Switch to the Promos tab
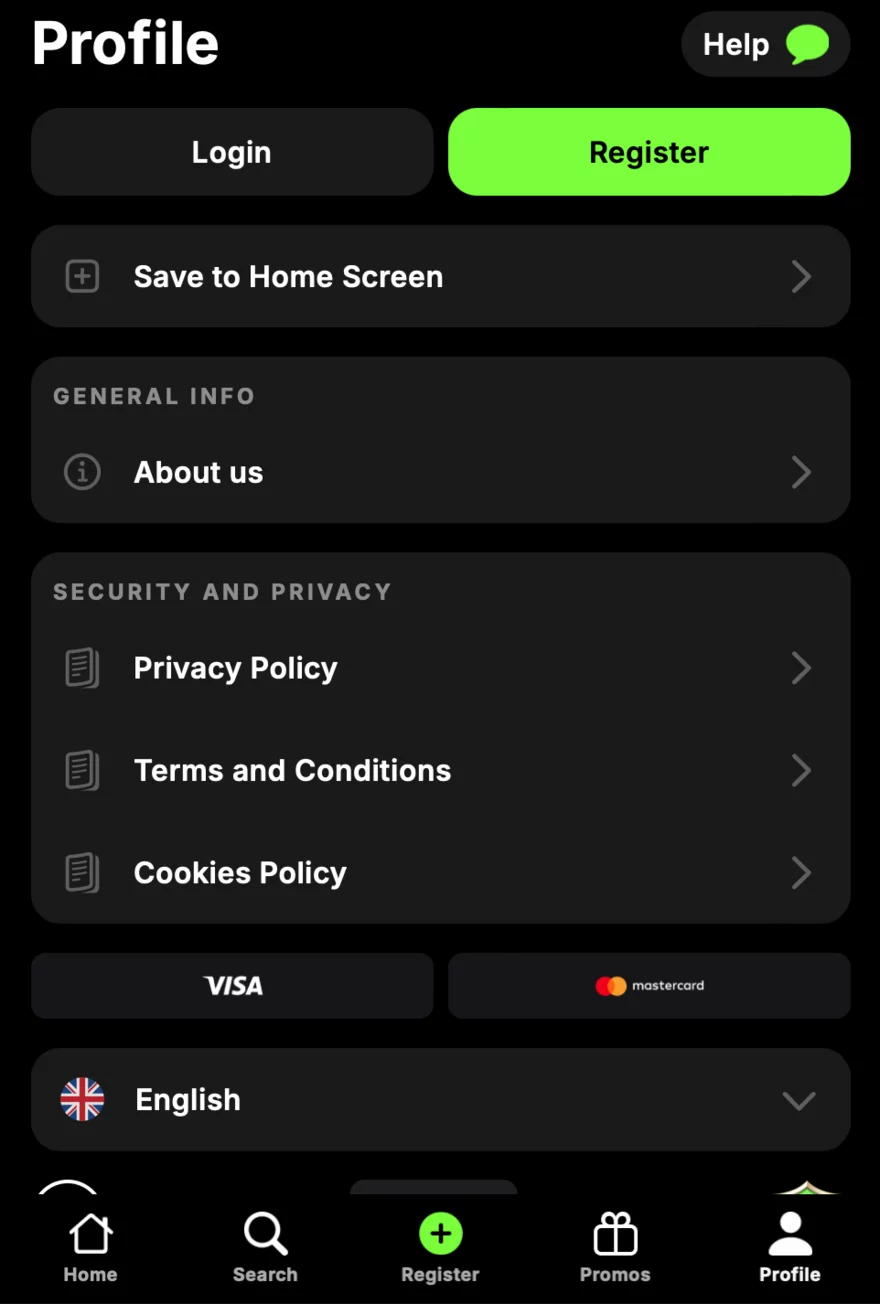This screenshot has width=880, height=1304. [615, 1247]
